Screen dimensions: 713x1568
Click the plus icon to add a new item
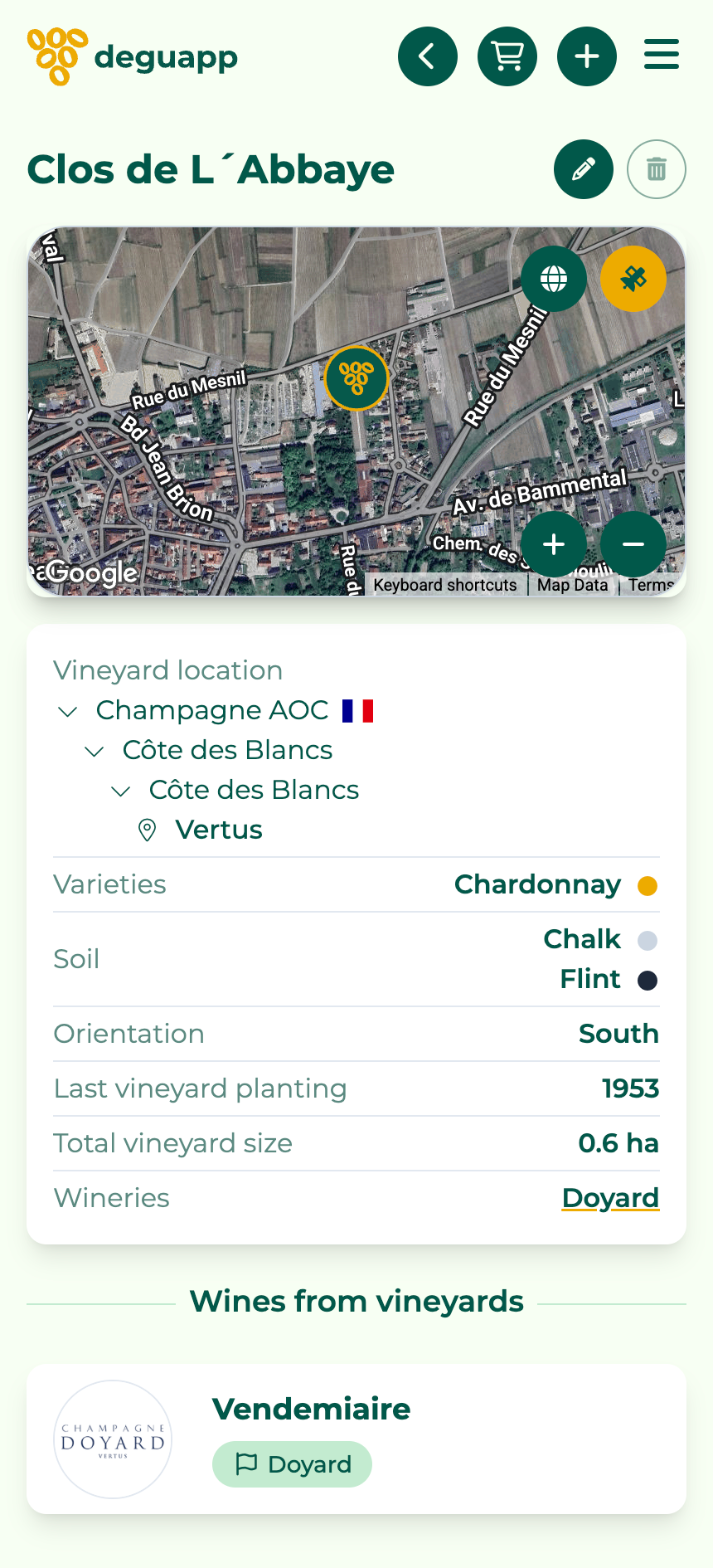click(587, 56)
